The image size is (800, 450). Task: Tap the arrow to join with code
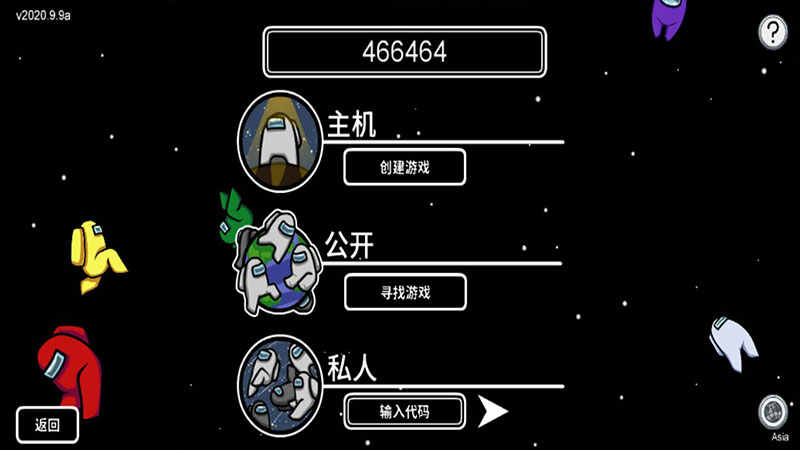point(492,411)
